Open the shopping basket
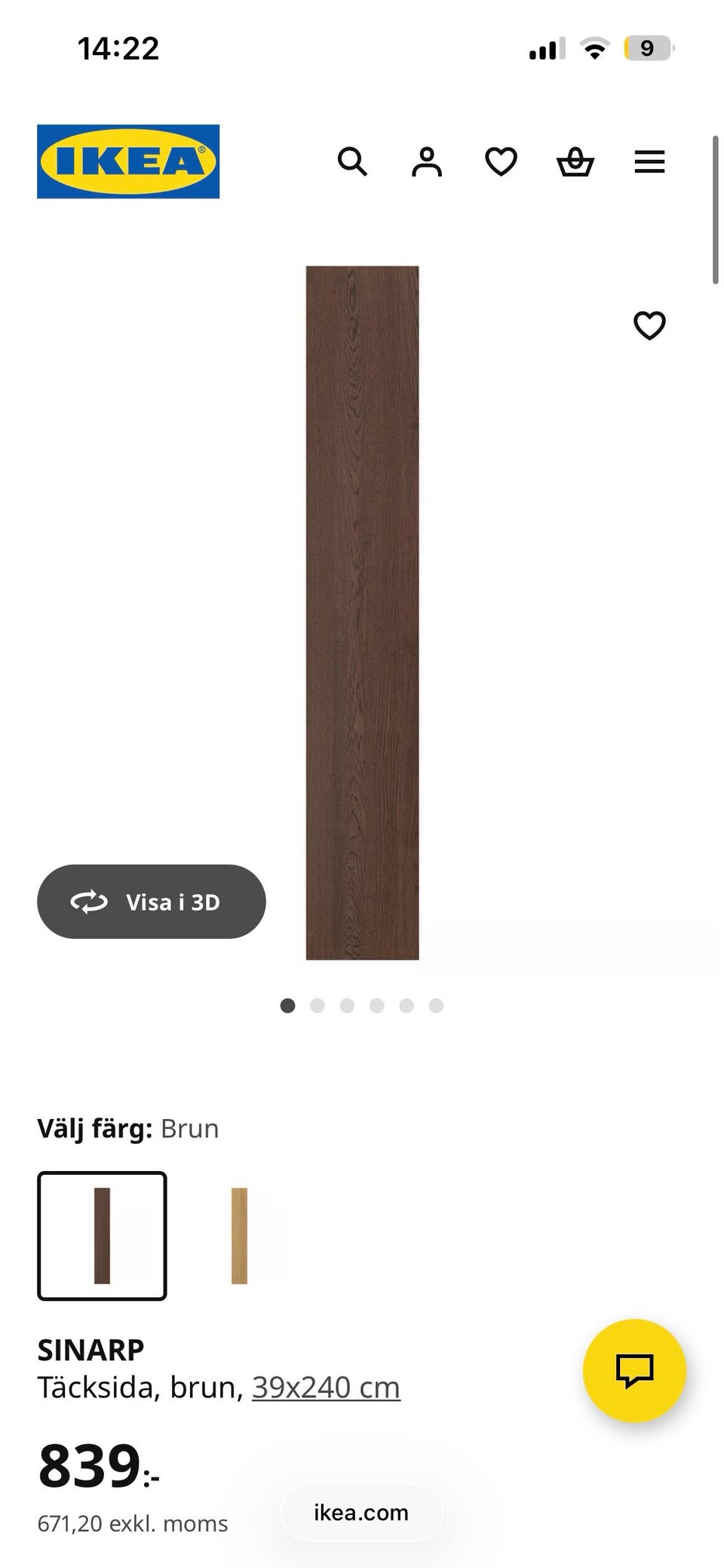 tap(575, 161)
